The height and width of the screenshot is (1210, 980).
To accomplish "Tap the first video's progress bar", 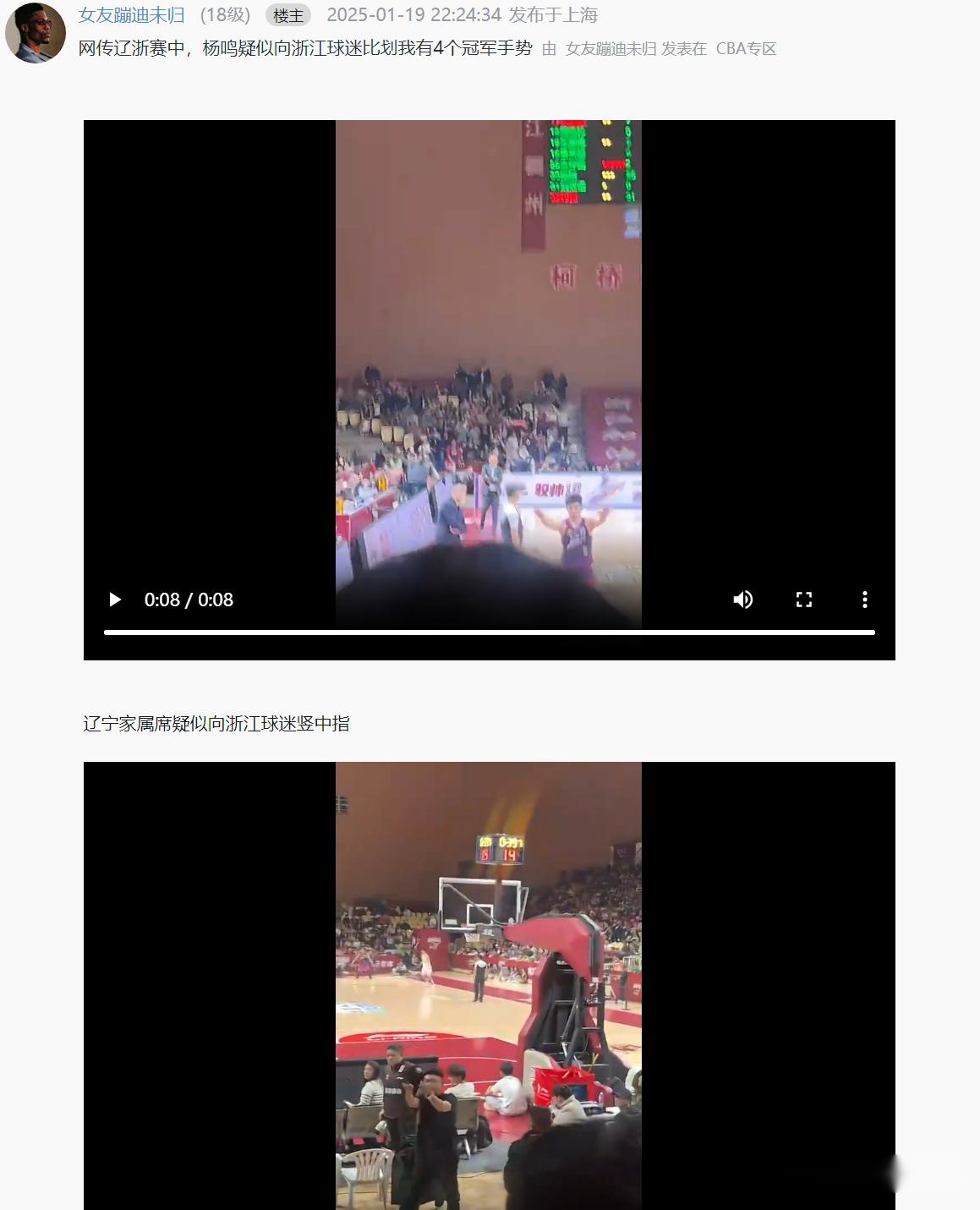I will click(x=489, y=632).
